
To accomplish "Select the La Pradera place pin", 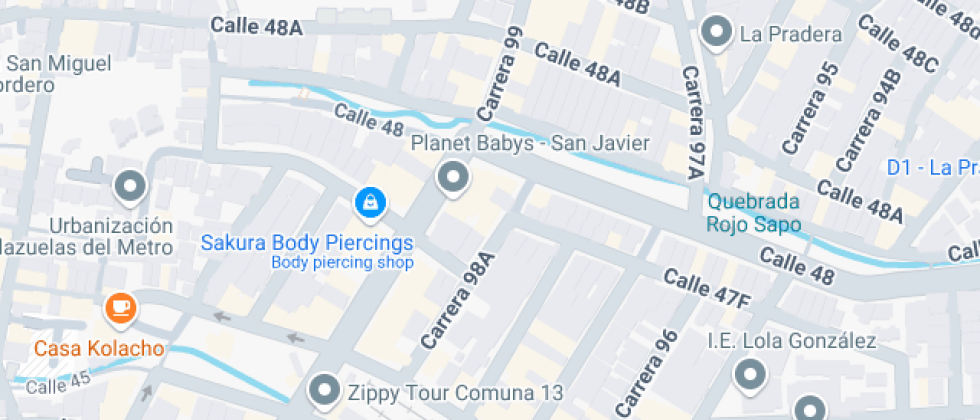I will pos(716,32).
